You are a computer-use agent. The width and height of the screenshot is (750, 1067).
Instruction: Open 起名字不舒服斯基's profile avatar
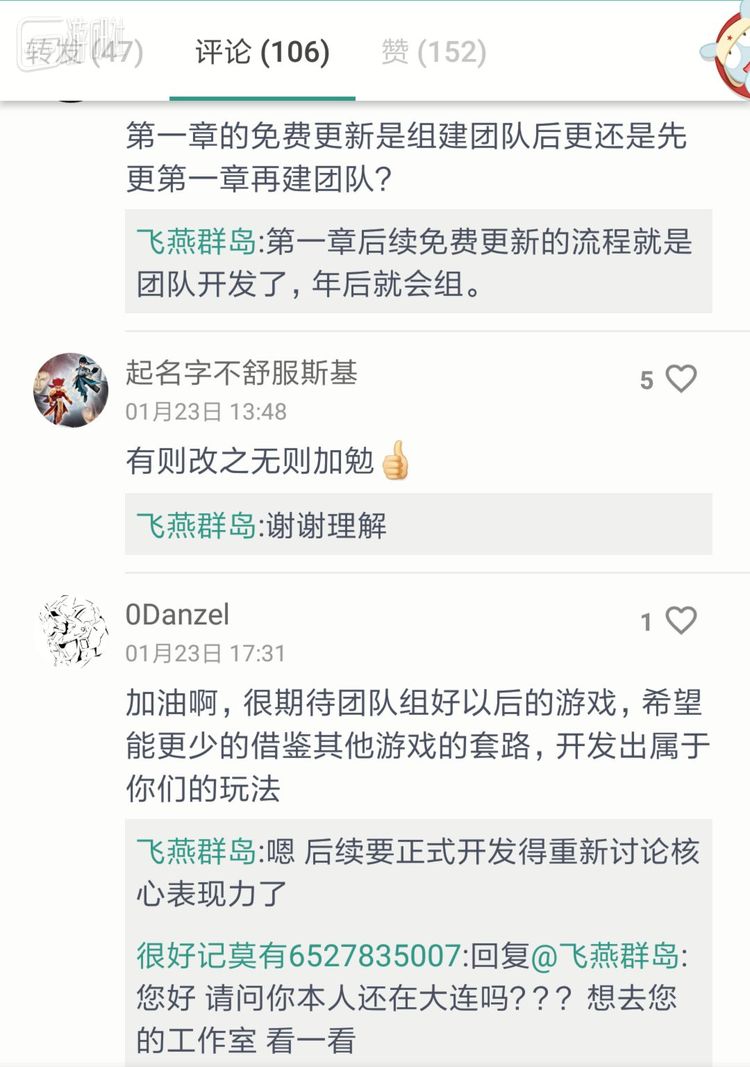[71, 389]
